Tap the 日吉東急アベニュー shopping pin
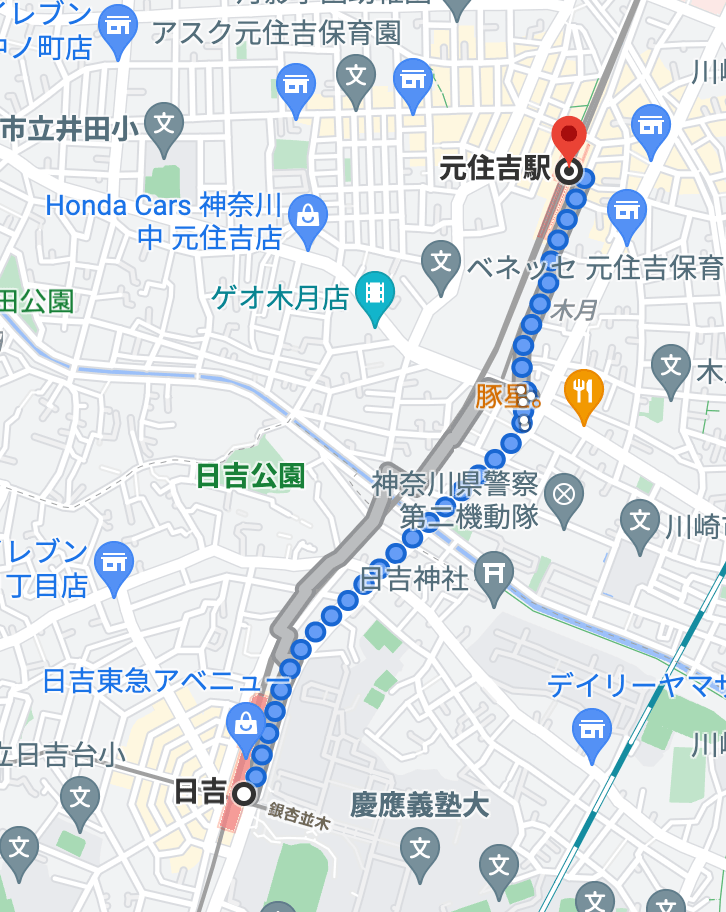The image size is (726, 912). [245, 722]
